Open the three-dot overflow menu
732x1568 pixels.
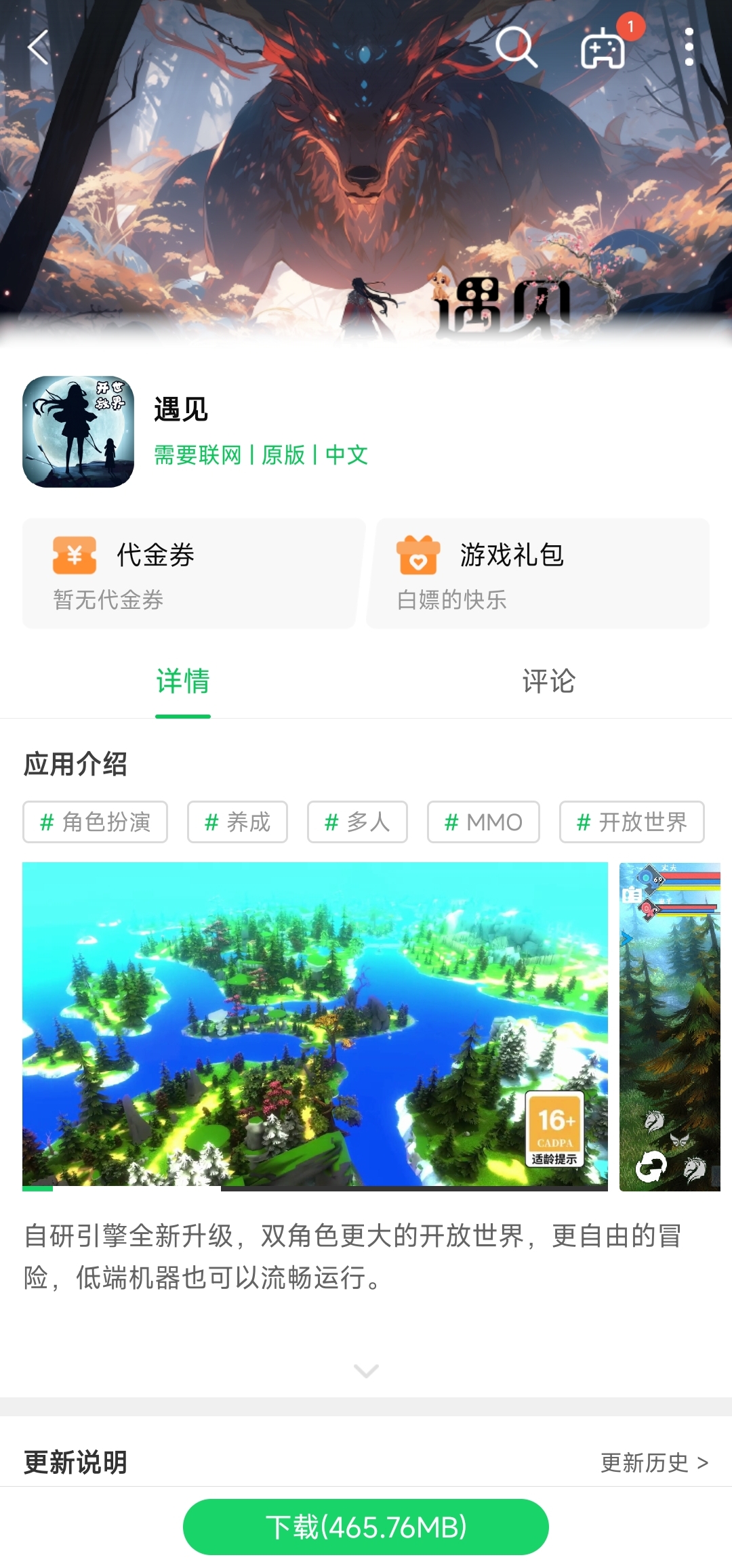pyautogui.click(x=689, y=47)
